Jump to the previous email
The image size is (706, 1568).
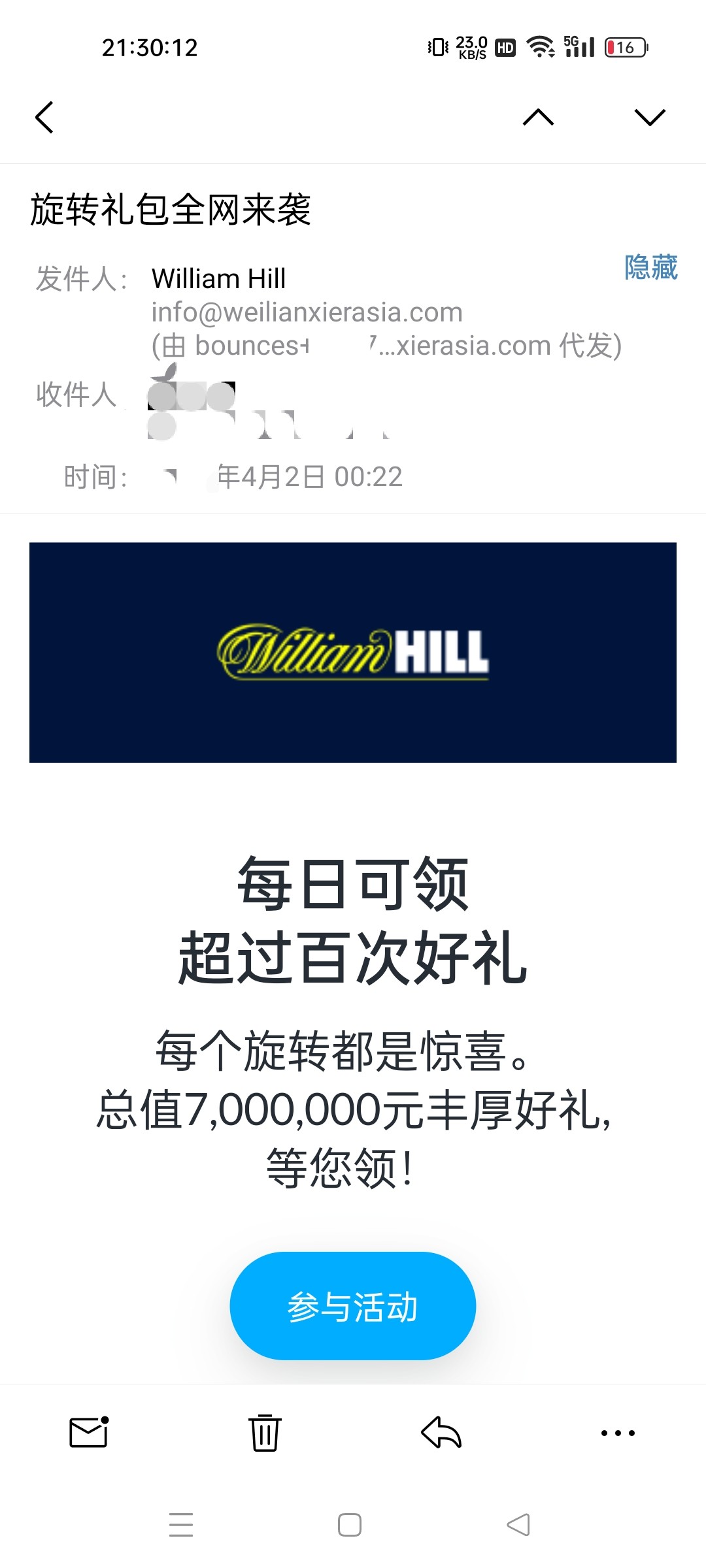point(538,118)
